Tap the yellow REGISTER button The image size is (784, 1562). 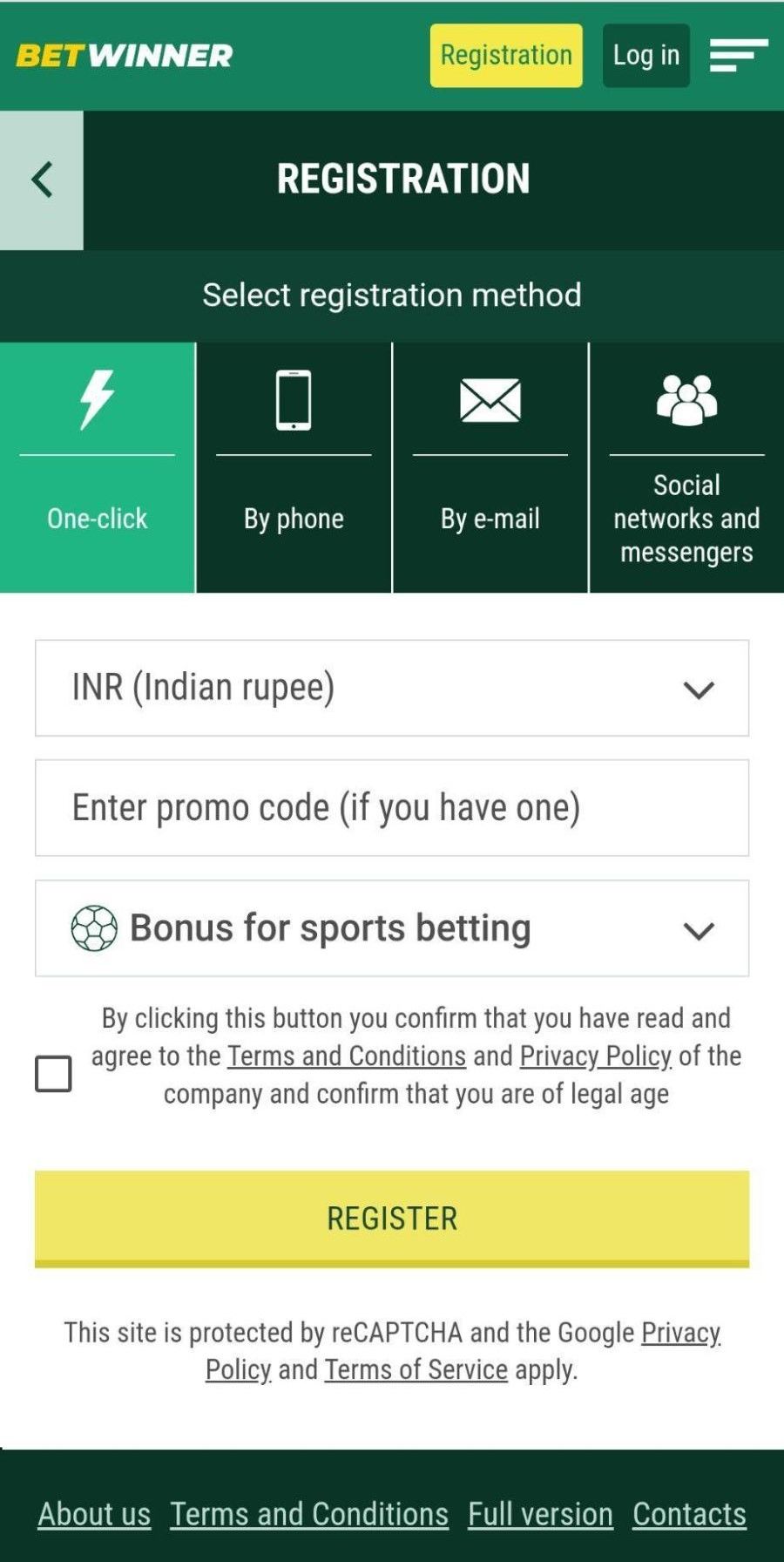pos(392,1218)
